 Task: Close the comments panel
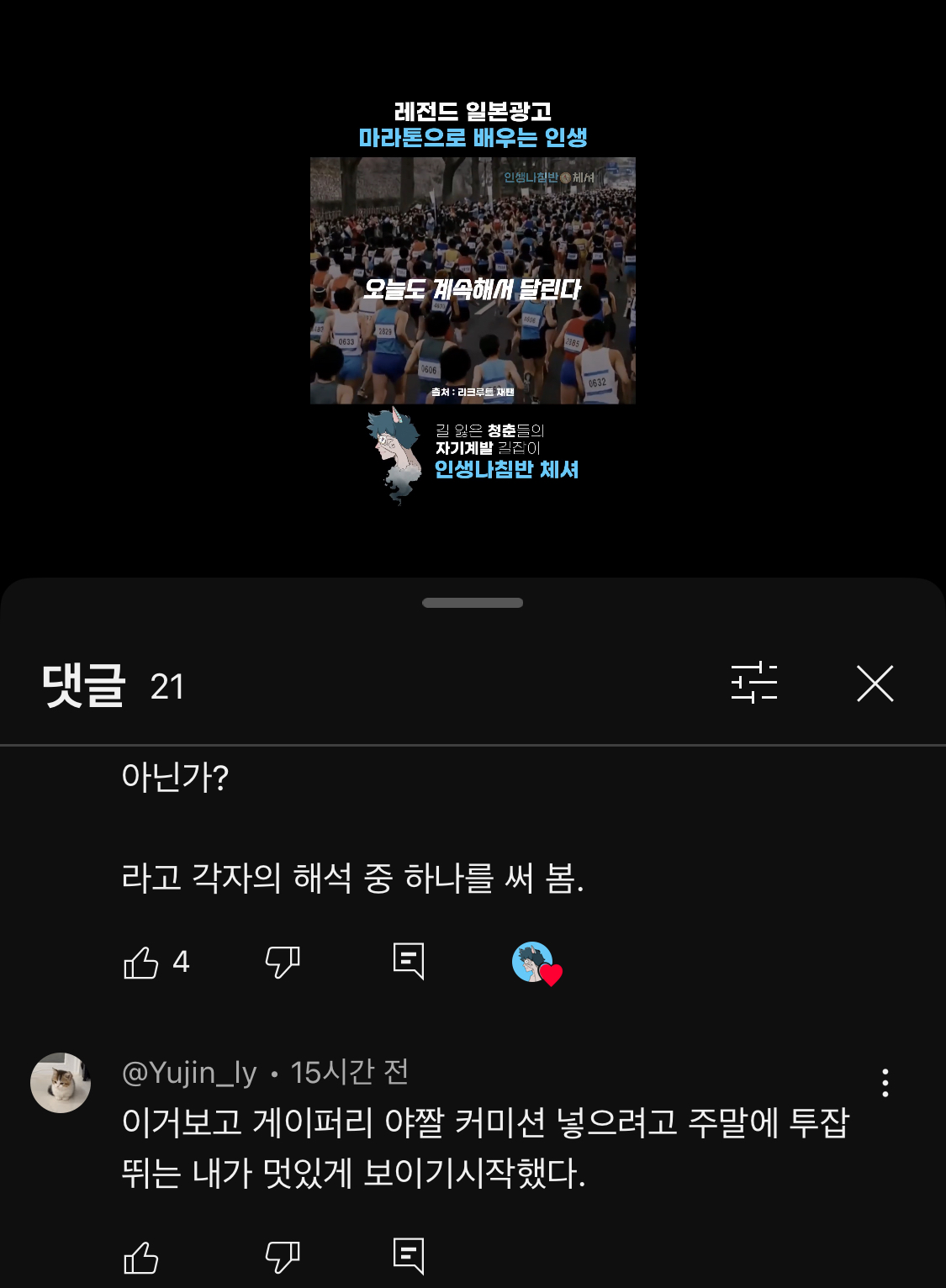point(875,684)
